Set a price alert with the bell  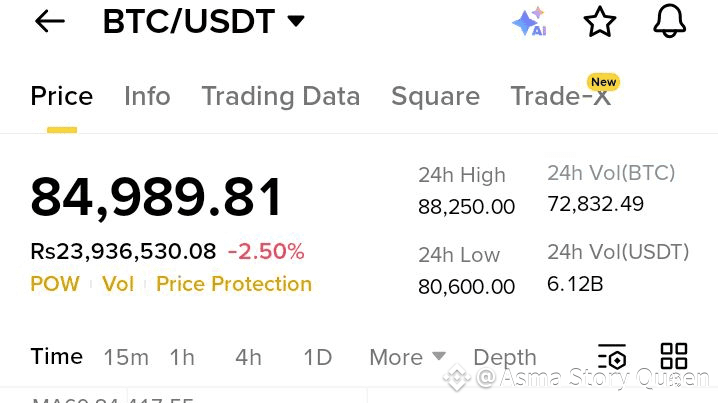(669, 22)
